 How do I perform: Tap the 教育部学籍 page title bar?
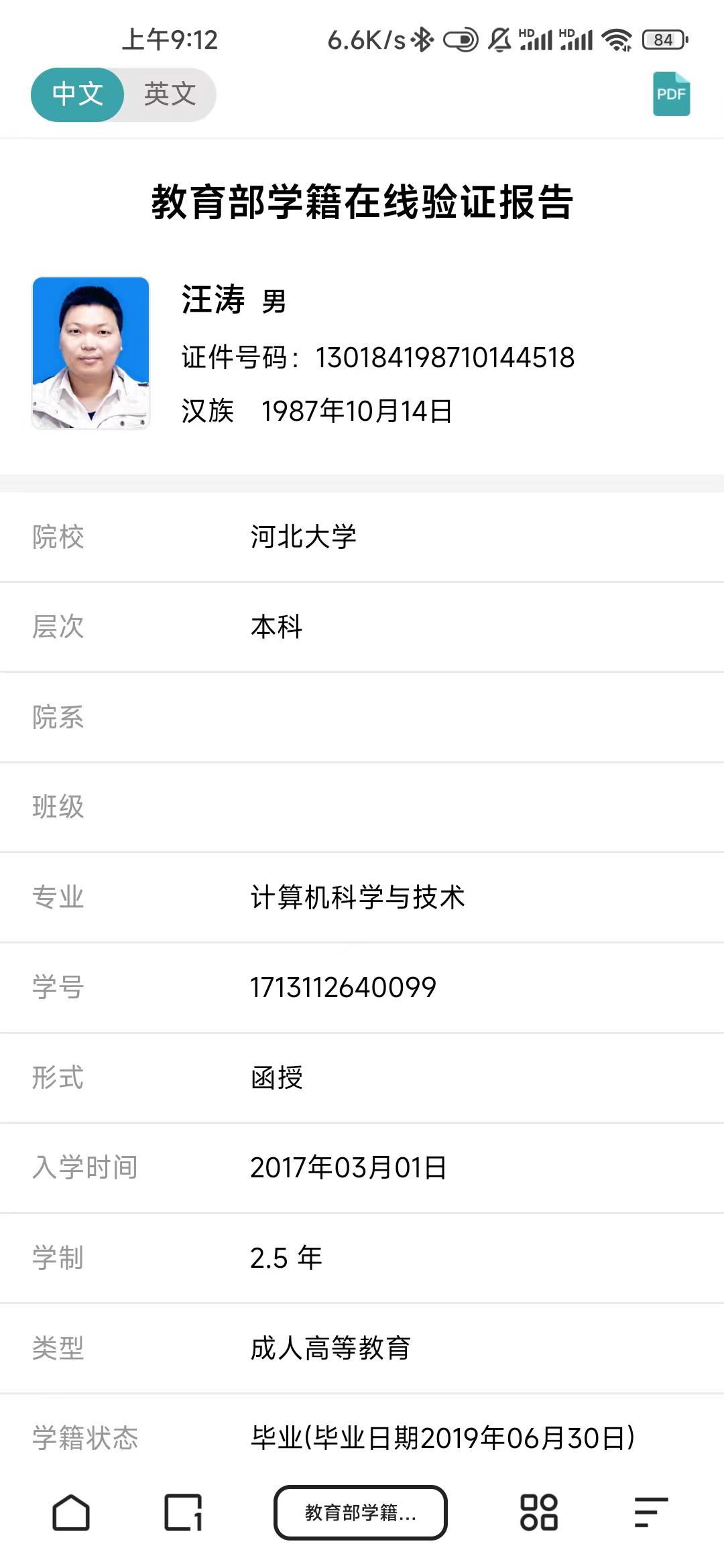coord(361,1513)
